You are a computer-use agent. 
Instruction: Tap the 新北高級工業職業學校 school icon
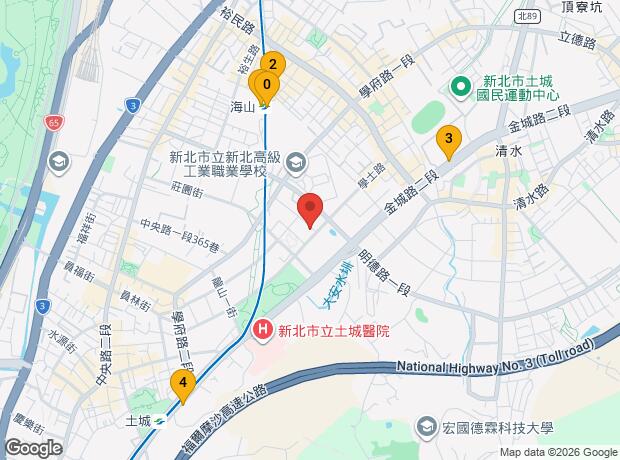(295, 164)
